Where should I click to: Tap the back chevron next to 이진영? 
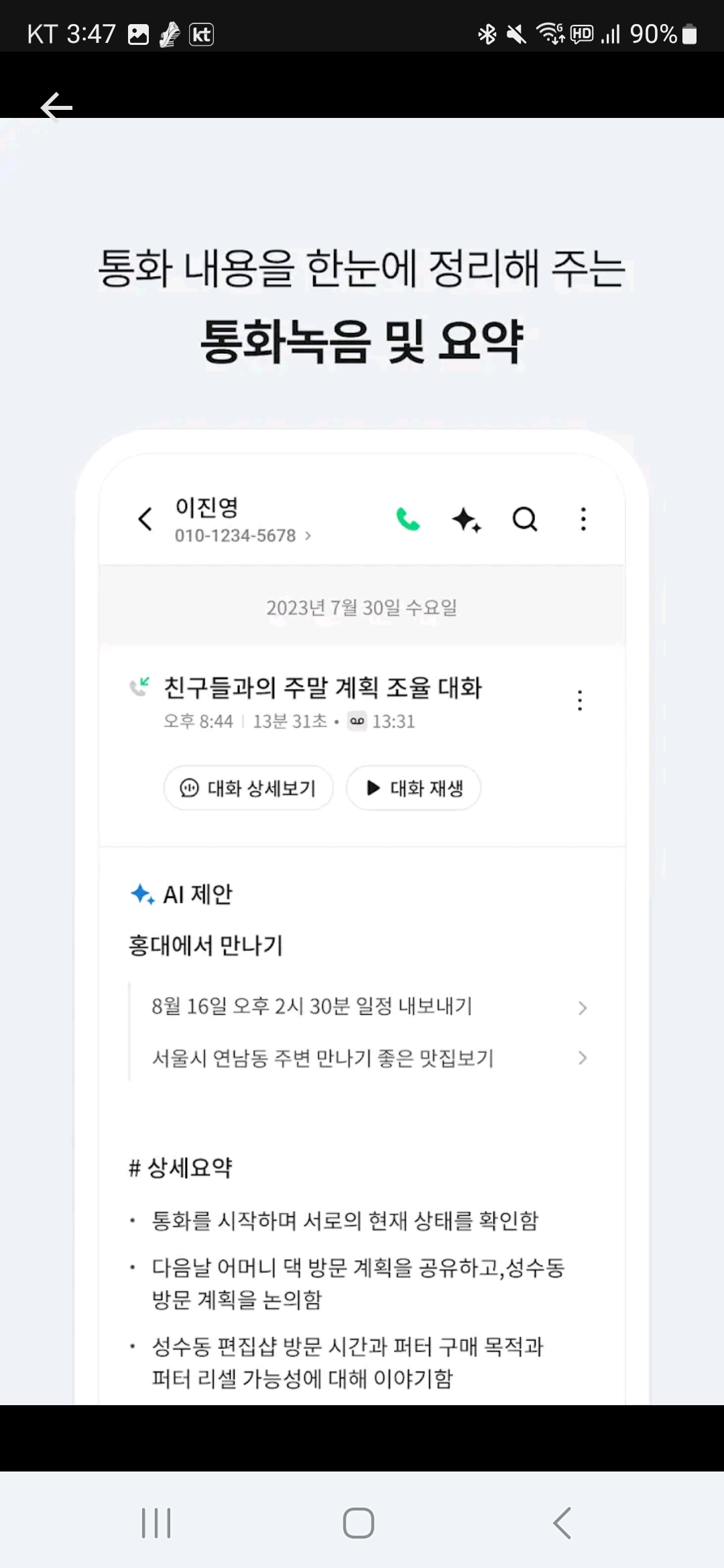click(145, 519)
